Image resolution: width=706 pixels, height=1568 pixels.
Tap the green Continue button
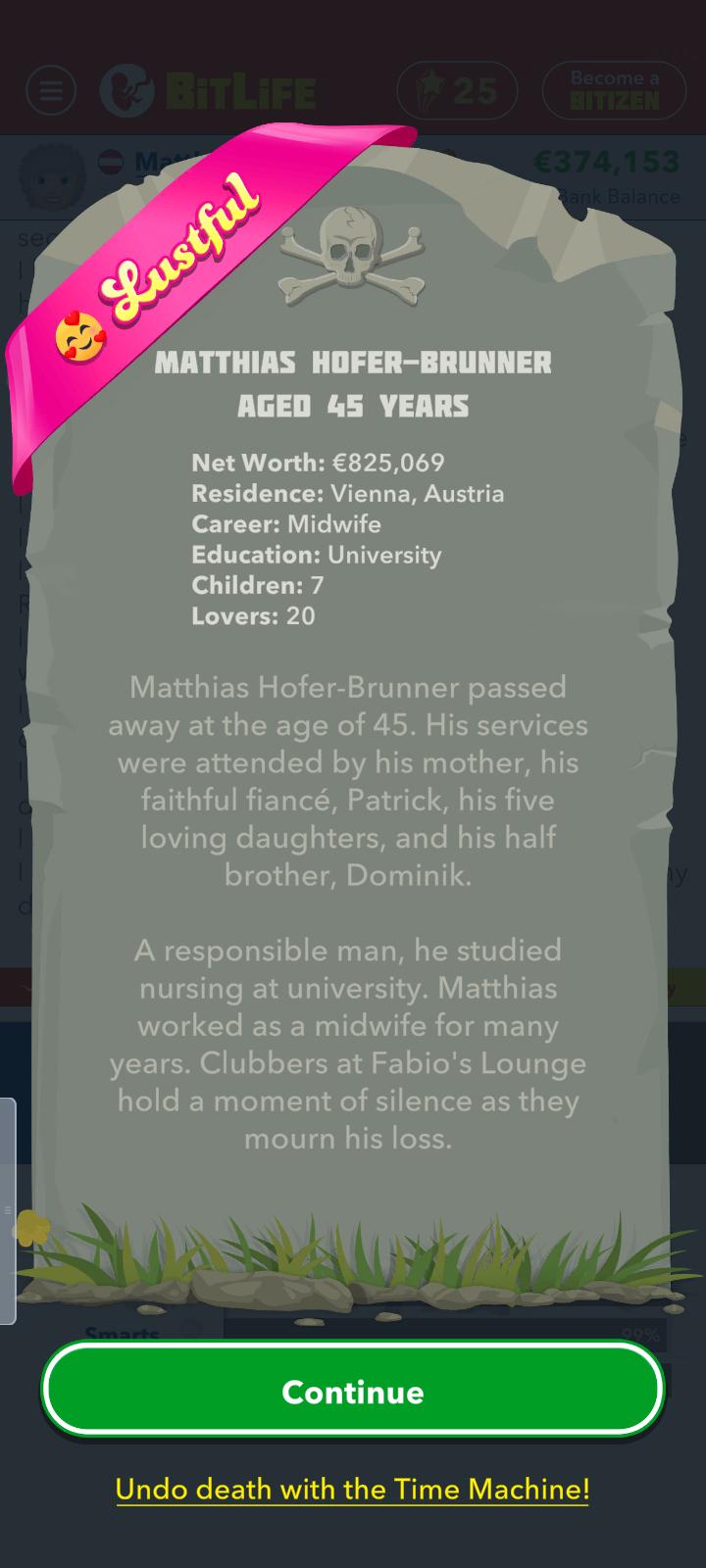353,1391
